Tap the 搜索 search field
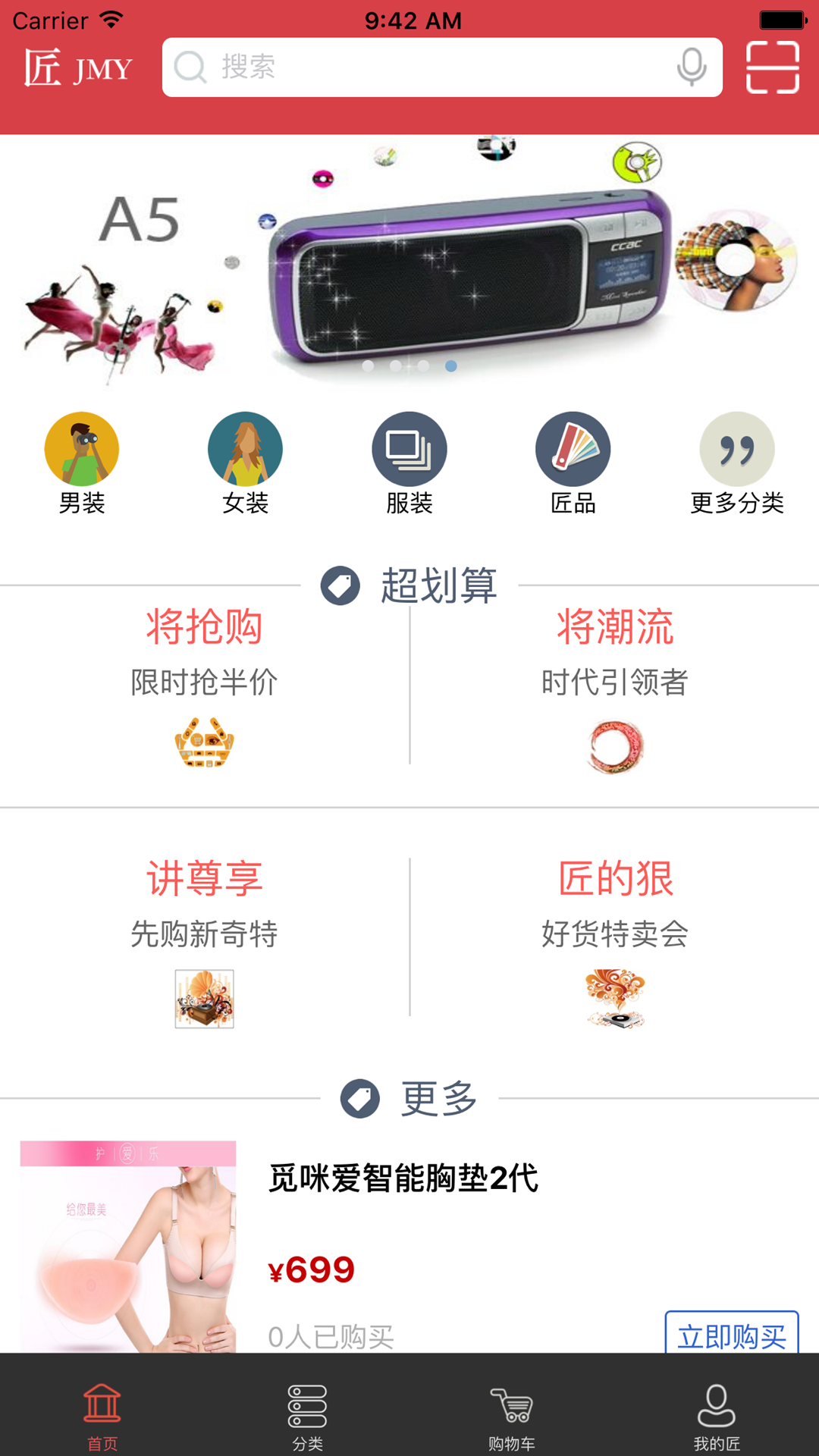Viewport: 819px width, 1456px height. 425,67
